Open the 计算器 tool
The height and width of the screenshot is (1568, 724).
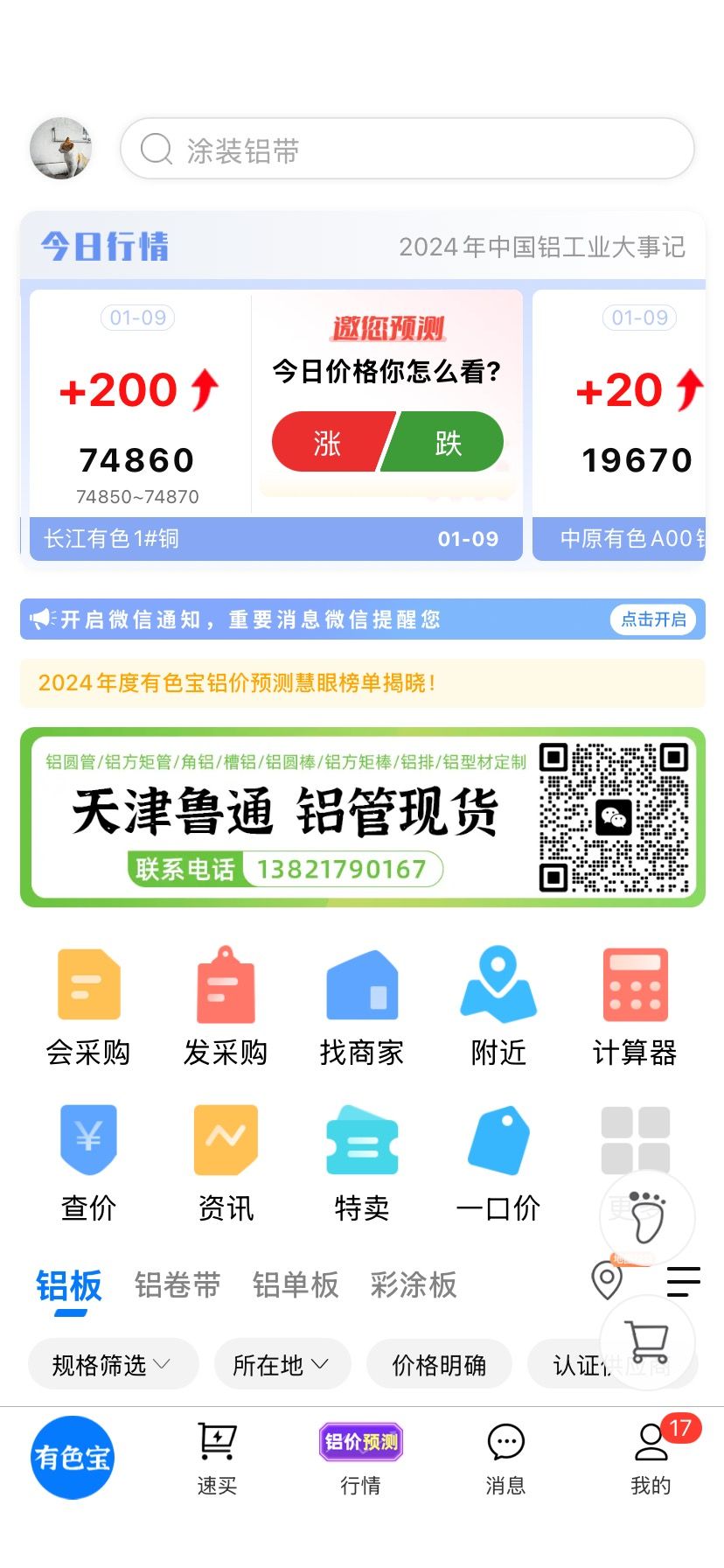pyautogui.click(x=635, y=1006)
